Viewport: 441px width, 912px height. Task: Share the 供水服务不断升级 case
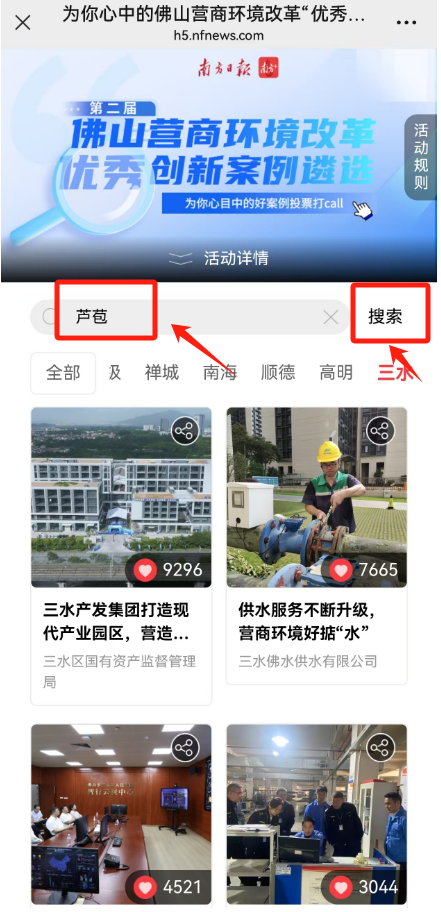pyautogui.click(x=380, y=431)
